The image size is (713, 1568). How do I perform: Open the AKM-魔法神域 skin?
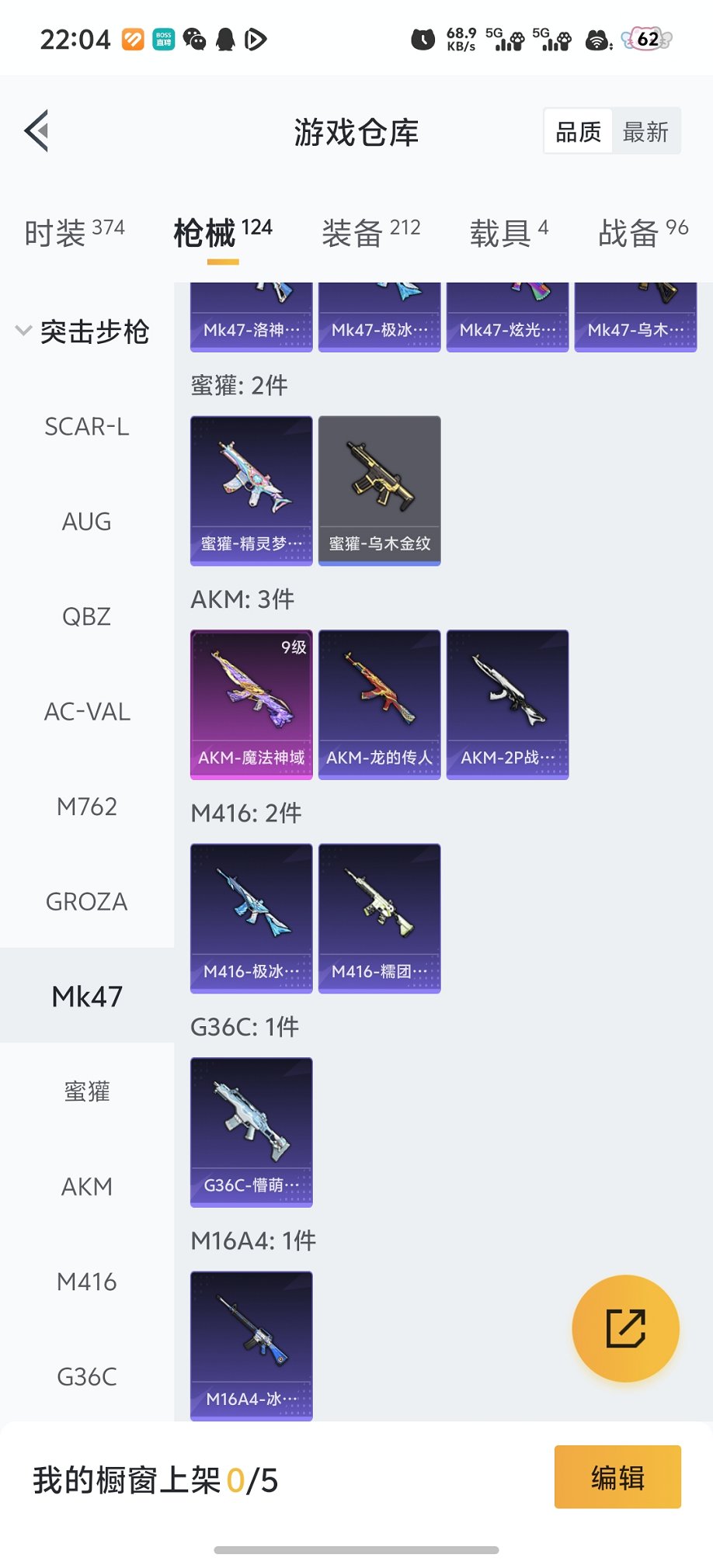click(252, 704)
